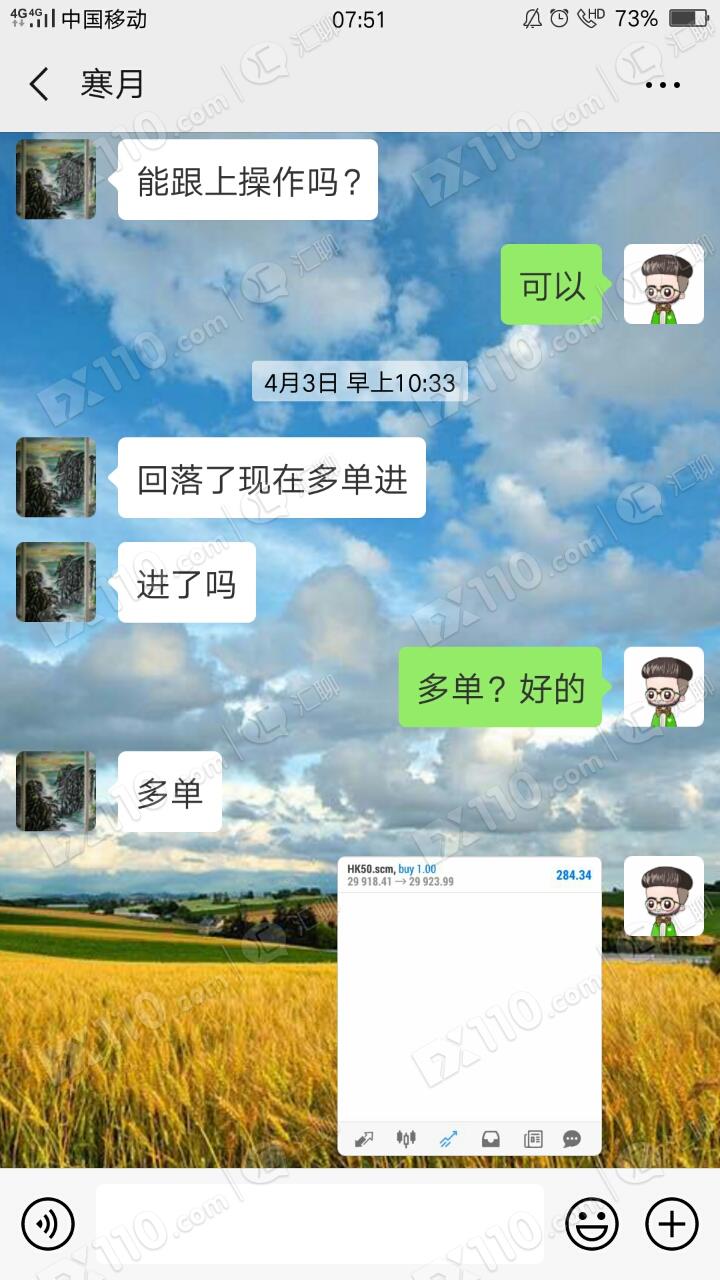Select the highlighted blue Chart trendline icon
This screenshot has width=720, height=1280.
pyautogui.click(x=447, y=1137)
